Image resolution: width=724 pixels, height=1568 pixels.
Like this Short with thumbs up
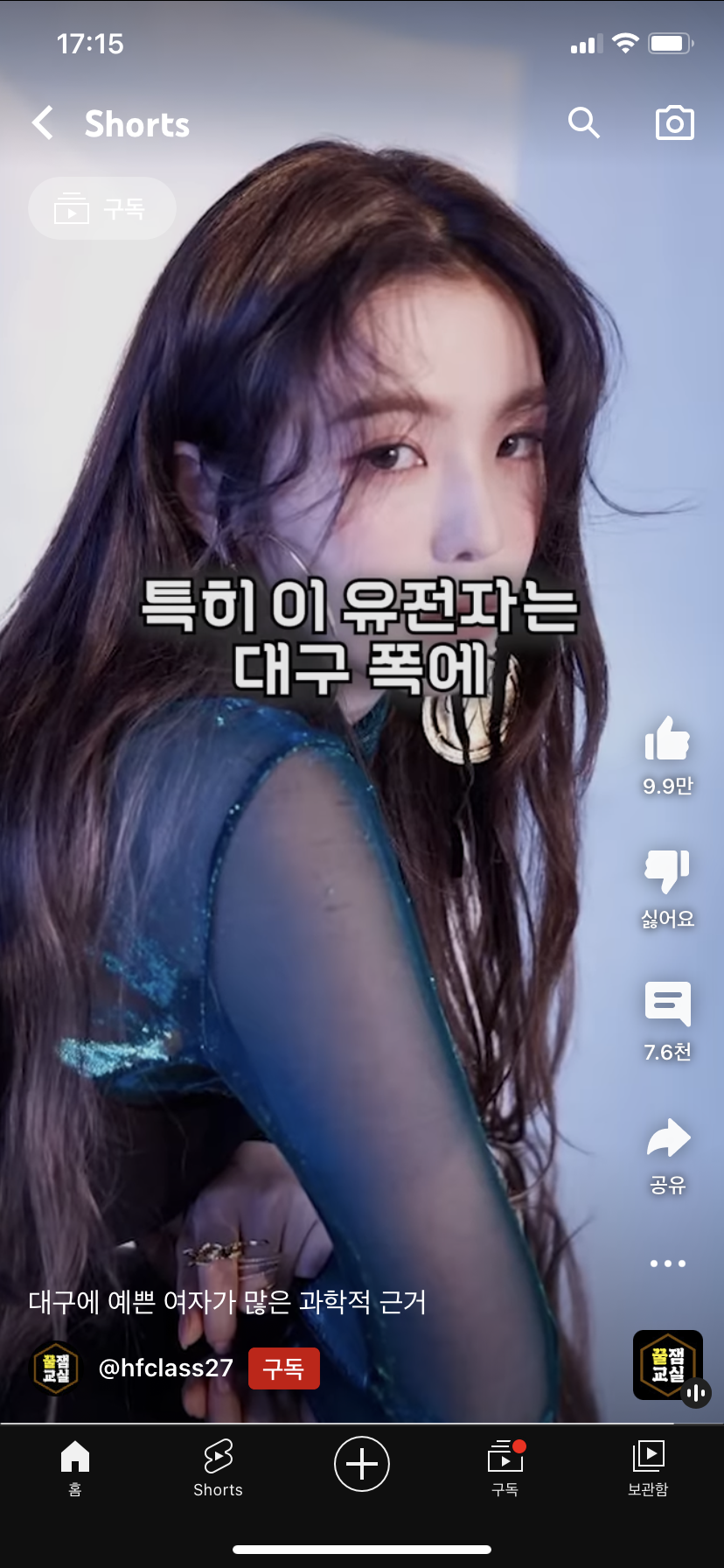(x=667, y=741)
